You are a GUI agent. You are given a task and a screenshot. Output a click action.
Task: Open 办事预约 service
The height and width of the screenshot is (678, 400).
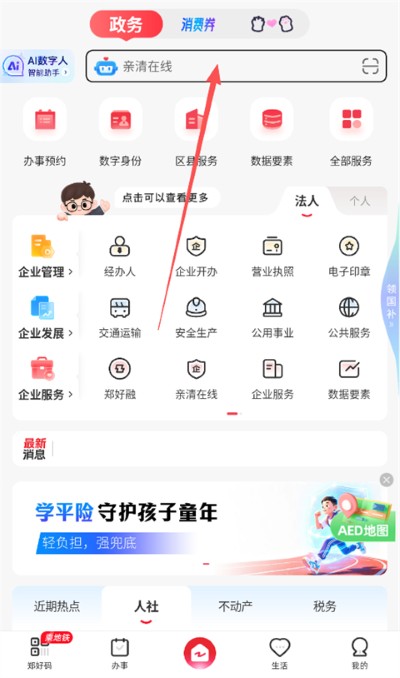(x=45, y=133)
